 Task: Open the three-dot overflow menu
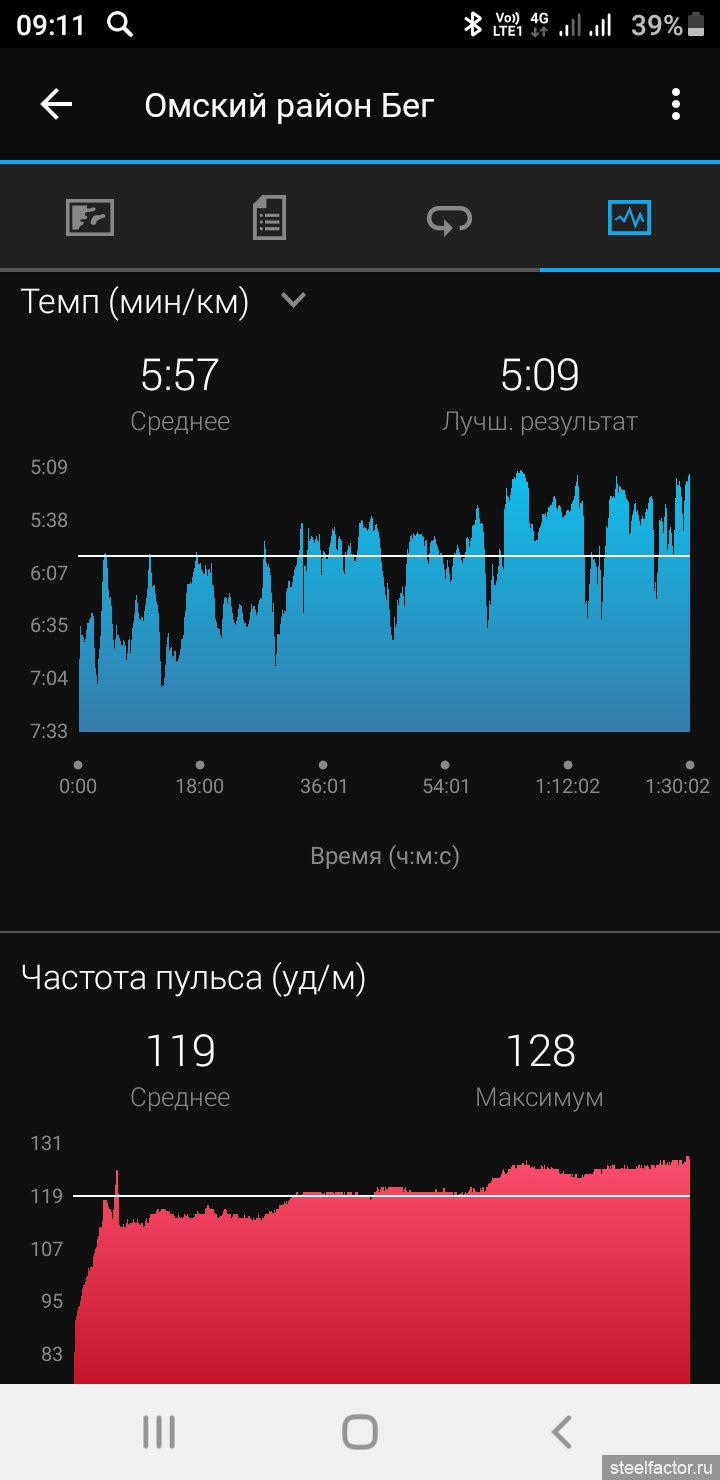[x=676, y=104]
